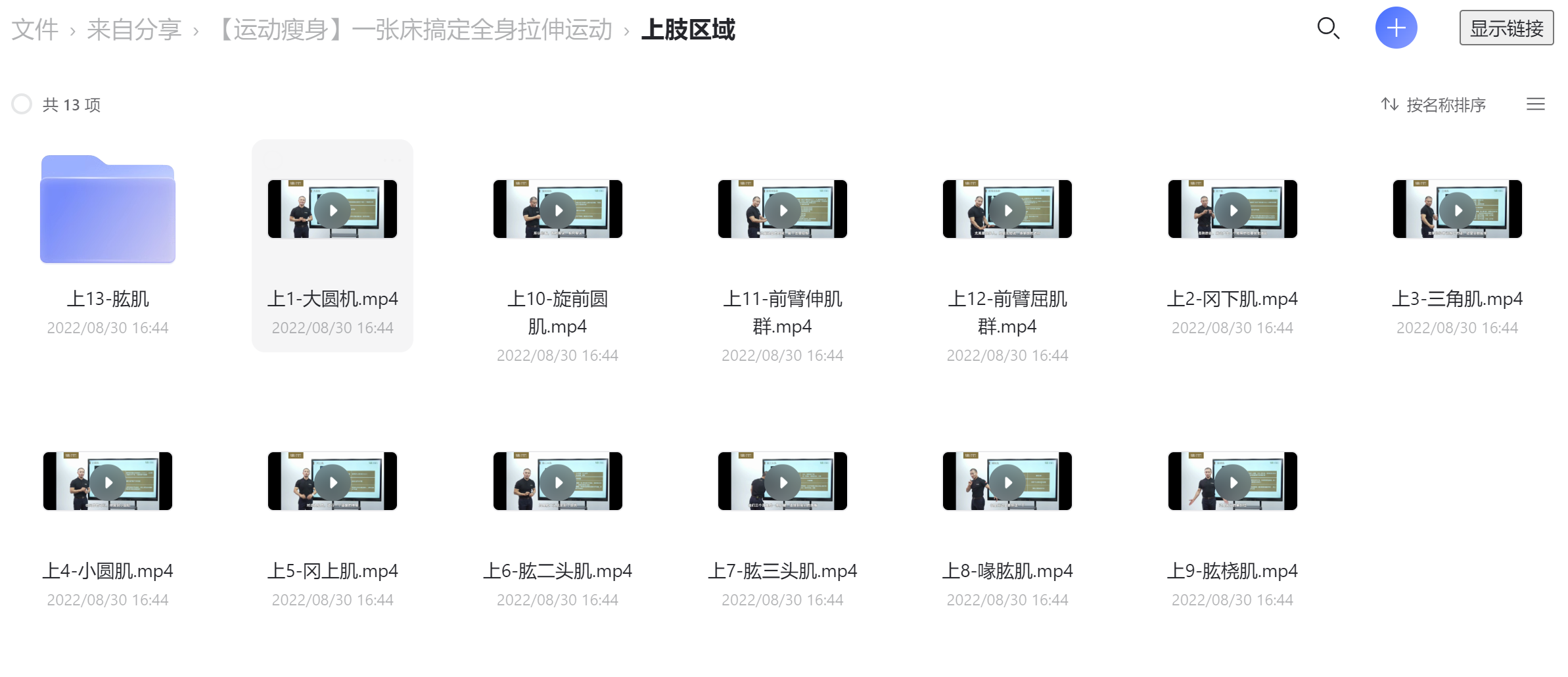This screenshot has height=677, width=1568.
Task: Open video 上9-肱桡肌.mp4
Action: (x=1232, y=482)
